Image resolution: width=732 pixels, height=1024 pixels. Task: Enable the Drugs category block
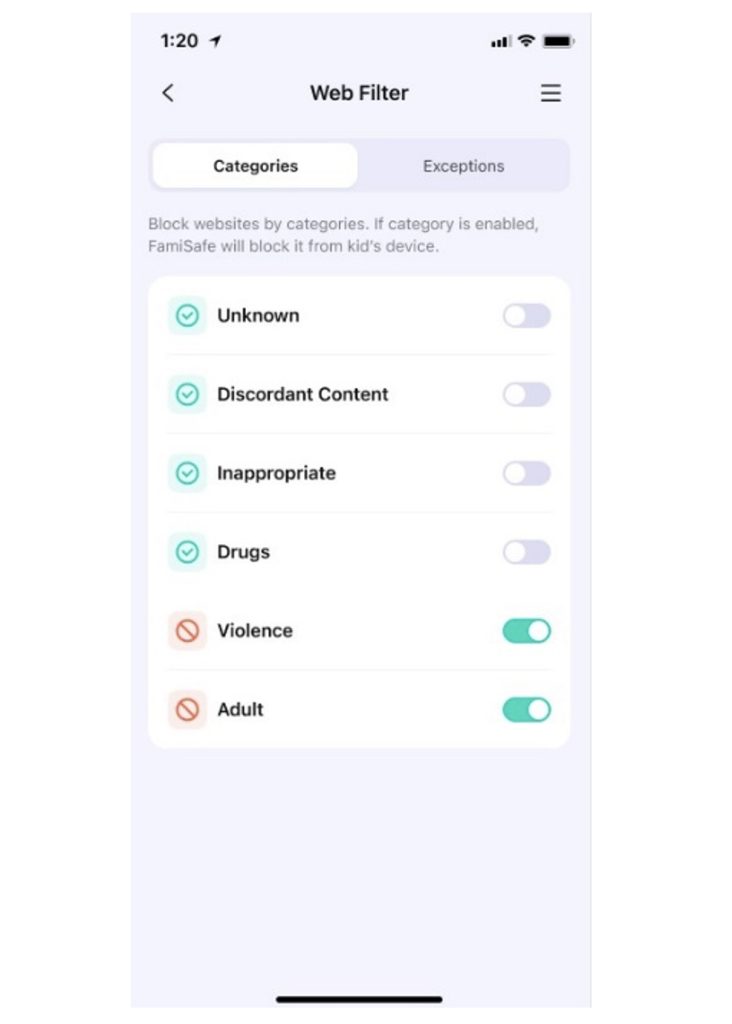[526, 552]
